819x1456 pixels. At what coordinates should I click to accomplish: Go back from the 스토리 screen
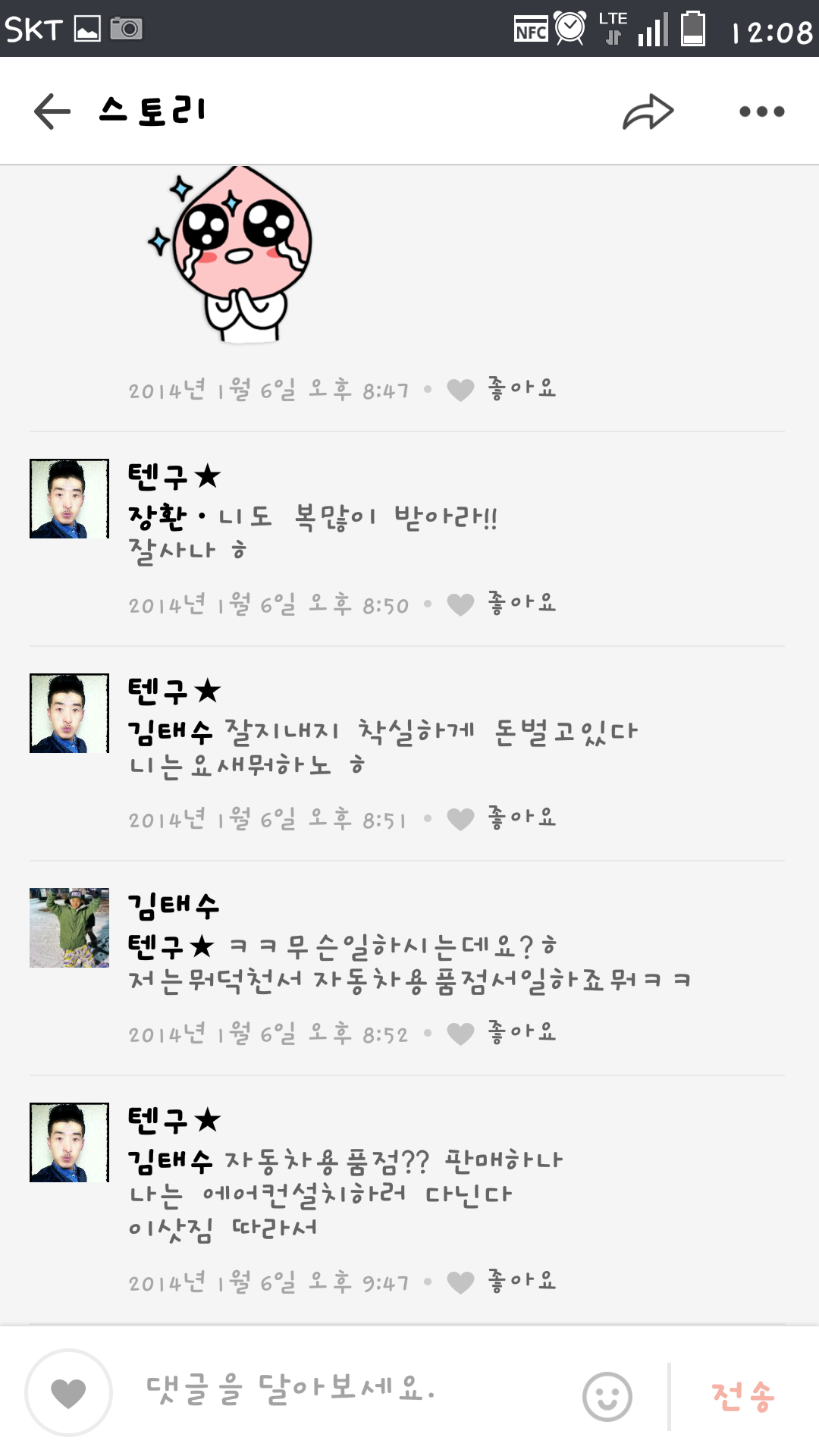52,111
